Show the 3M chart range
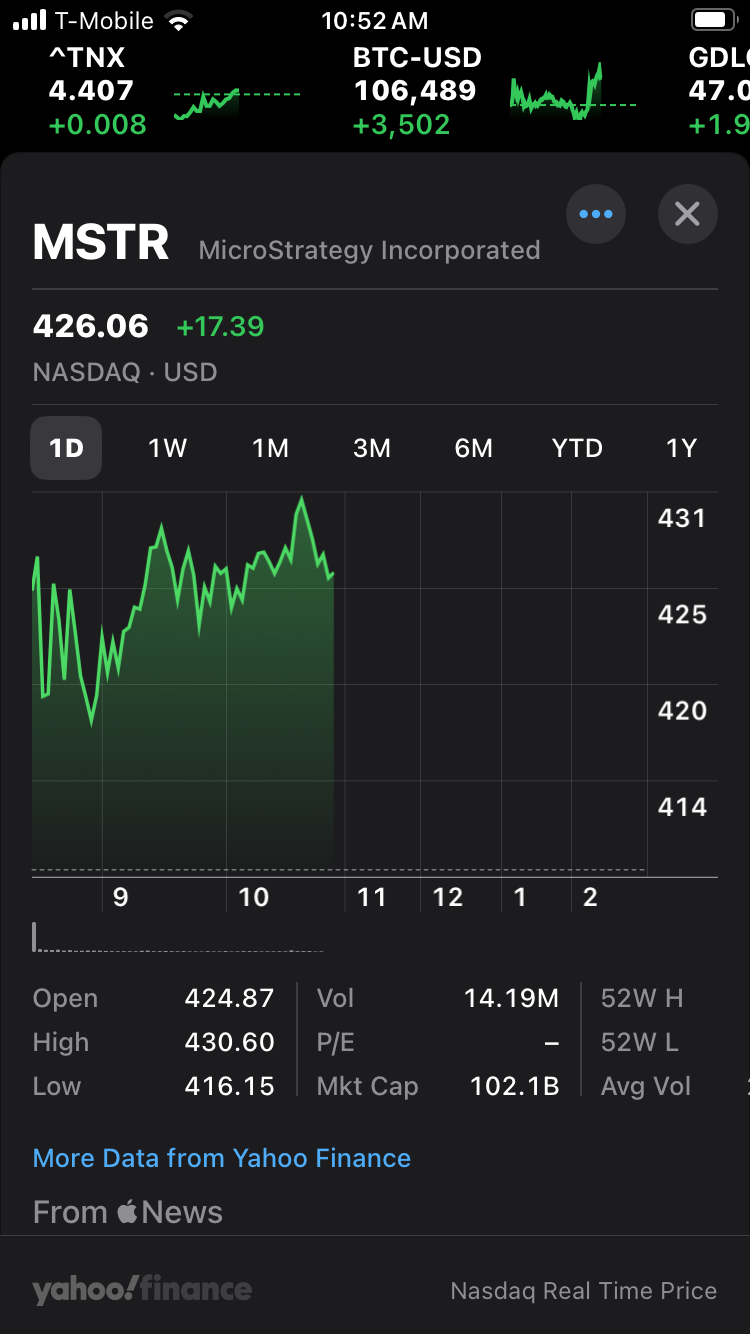Viewport: 750px width, 1334px height. [372, 448]
